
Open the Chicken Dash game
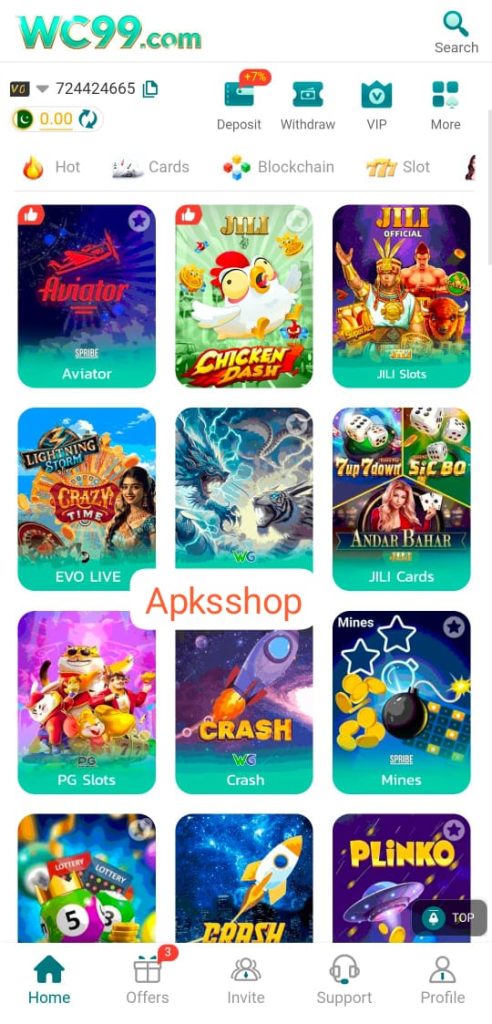244,296
